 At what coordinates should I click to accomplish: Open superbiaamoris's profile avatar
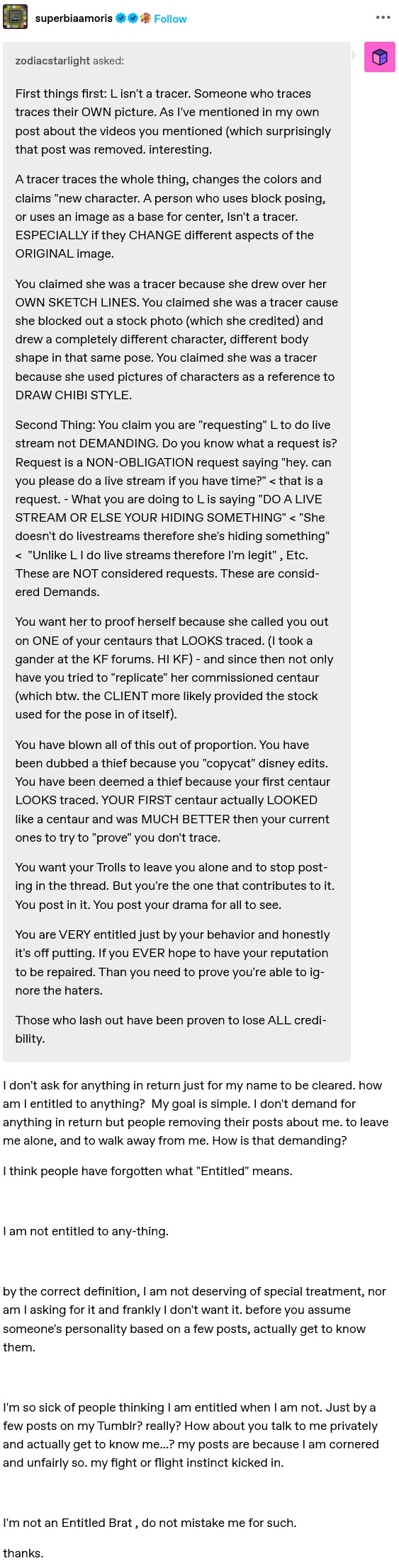pos(15,17)
